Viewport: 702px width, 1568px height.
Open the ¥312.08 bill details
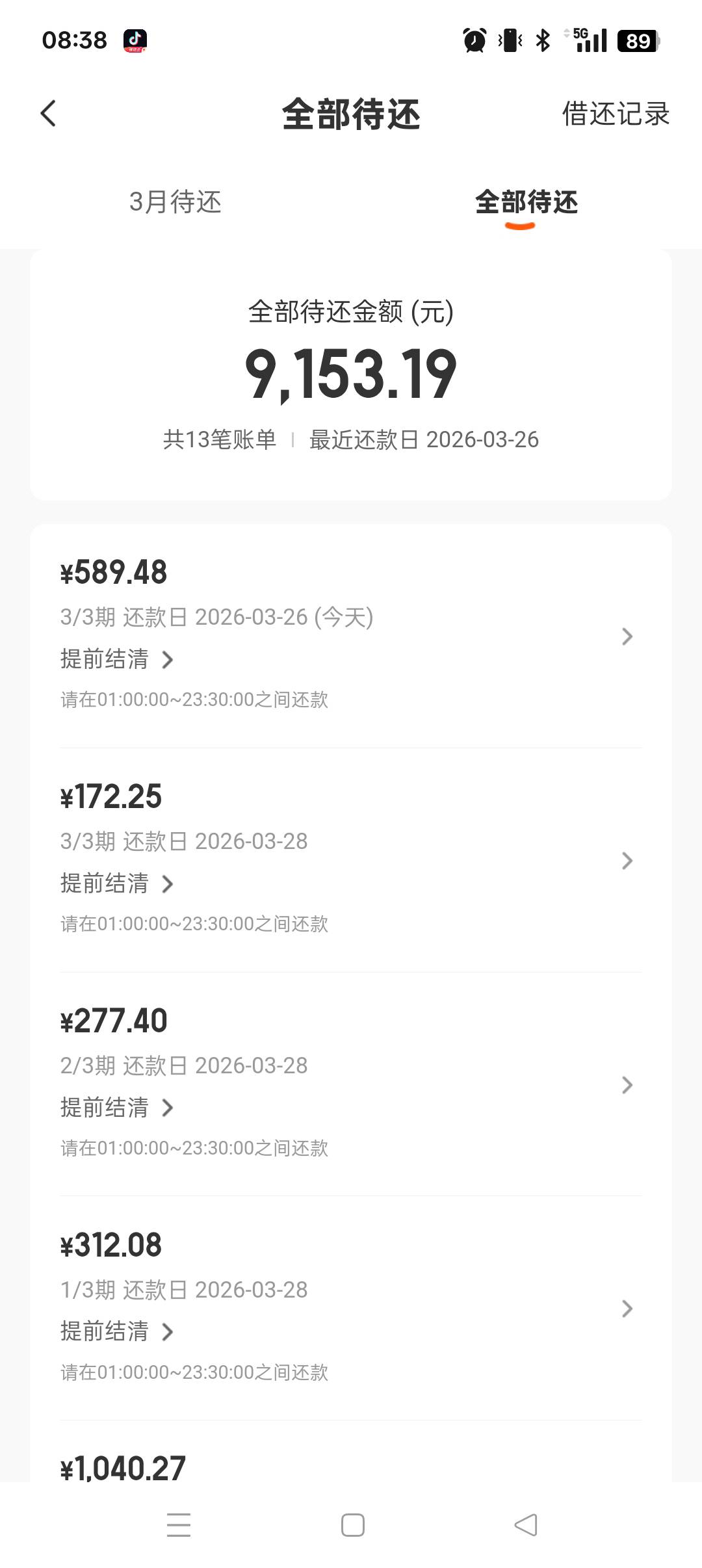[x=351, y=1308]
